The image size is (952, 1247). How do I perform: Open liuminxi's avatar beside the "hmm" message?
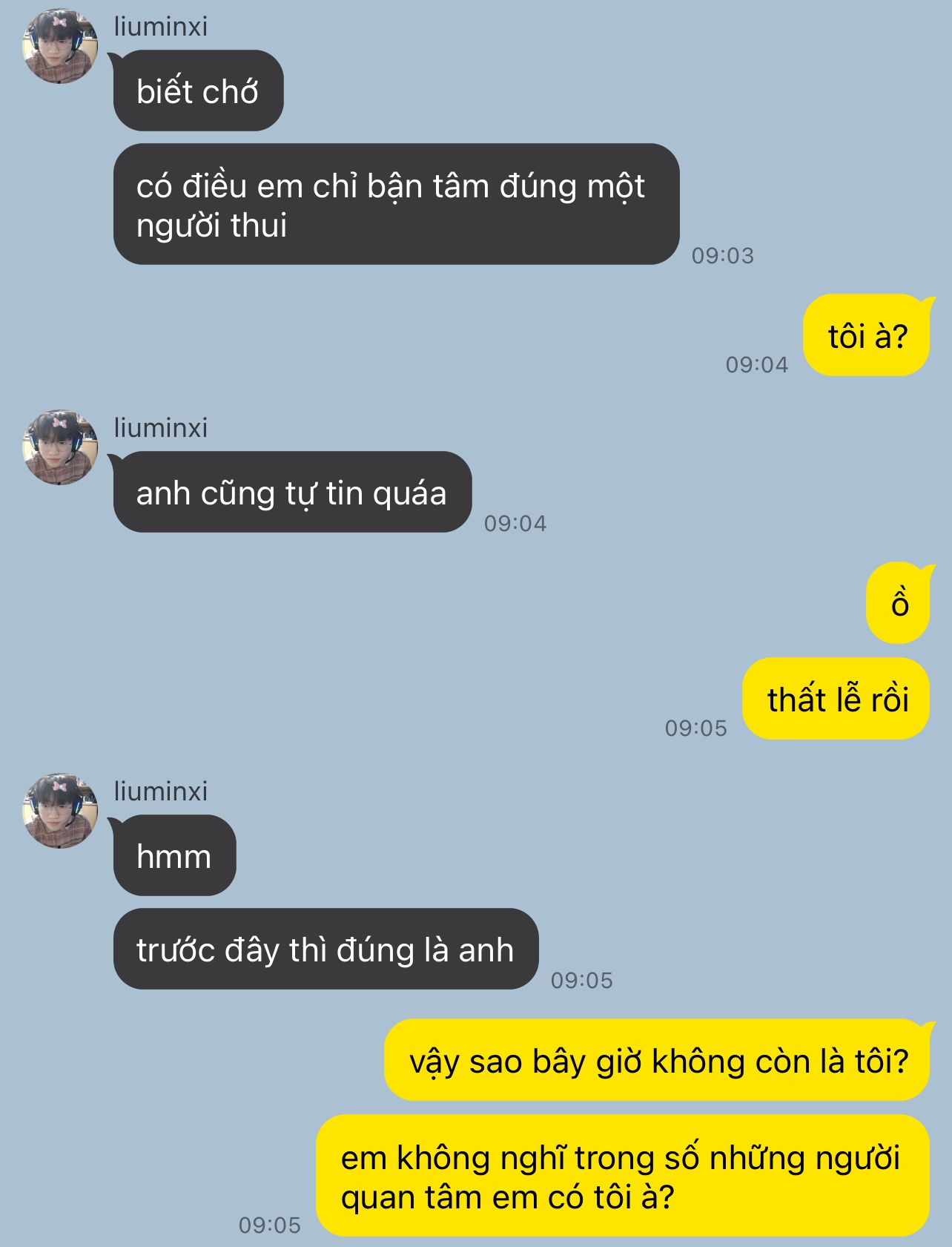(60, 811)
